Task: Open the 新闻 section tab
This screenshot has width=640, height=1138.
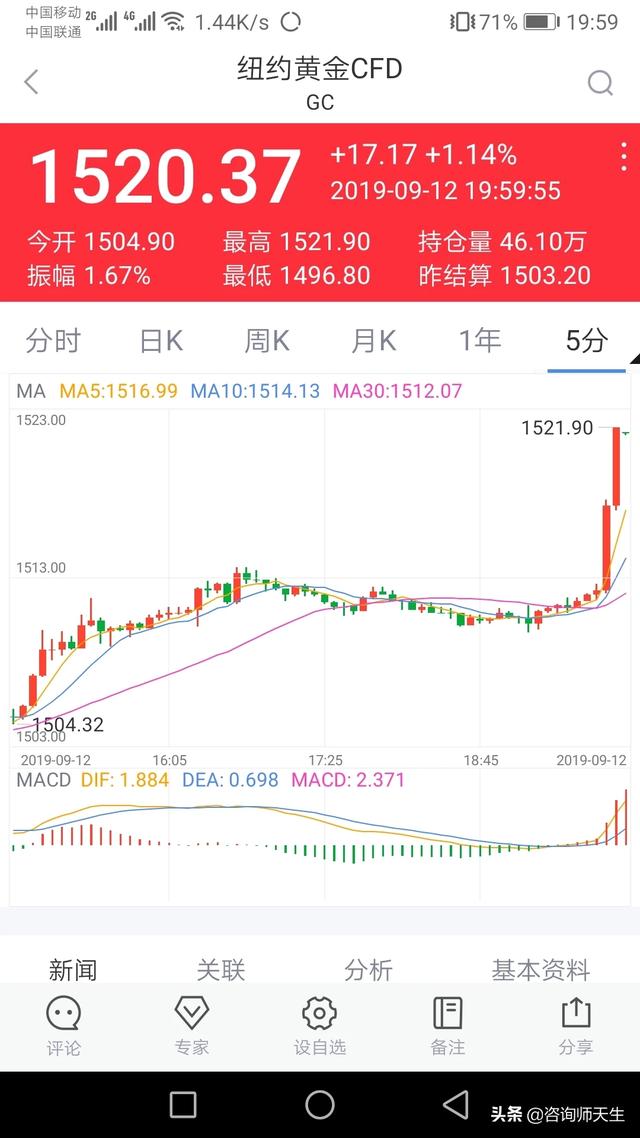Action: coord(73,970)
